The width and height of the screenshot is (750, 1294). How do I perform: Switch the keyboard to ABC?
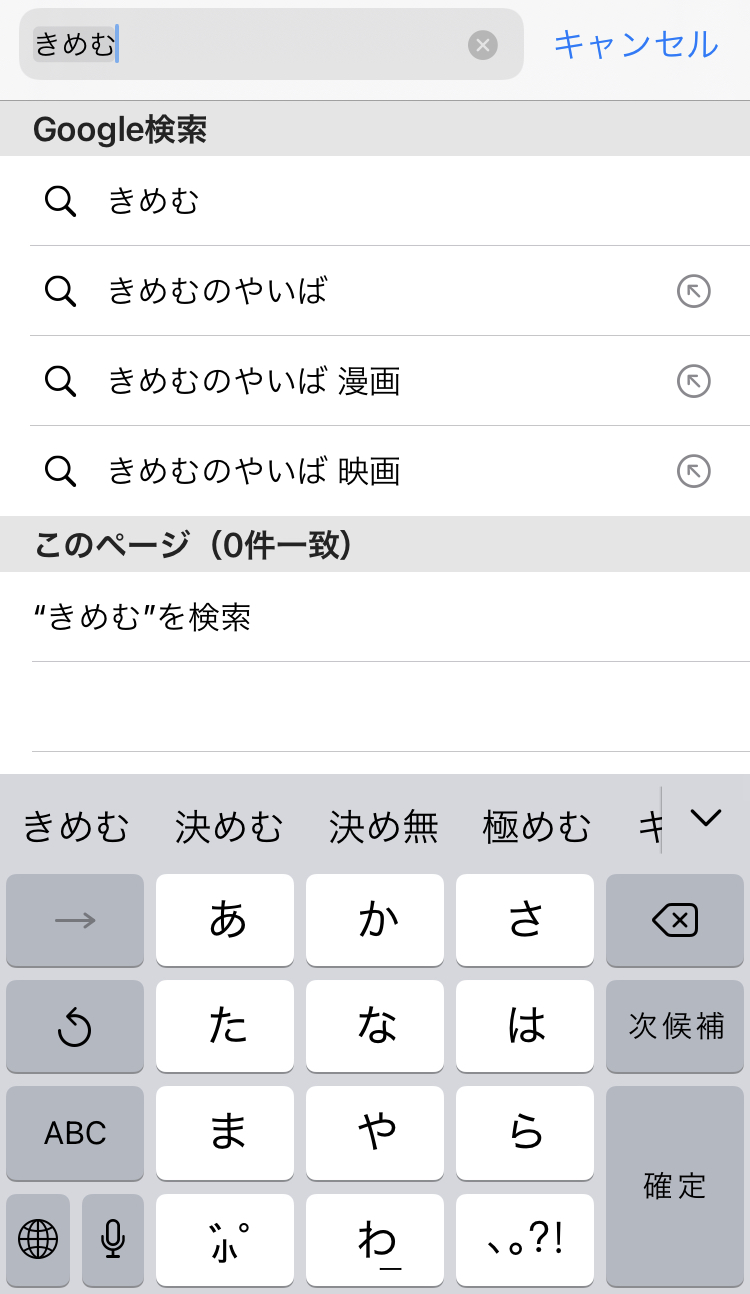coord(75,1133)
